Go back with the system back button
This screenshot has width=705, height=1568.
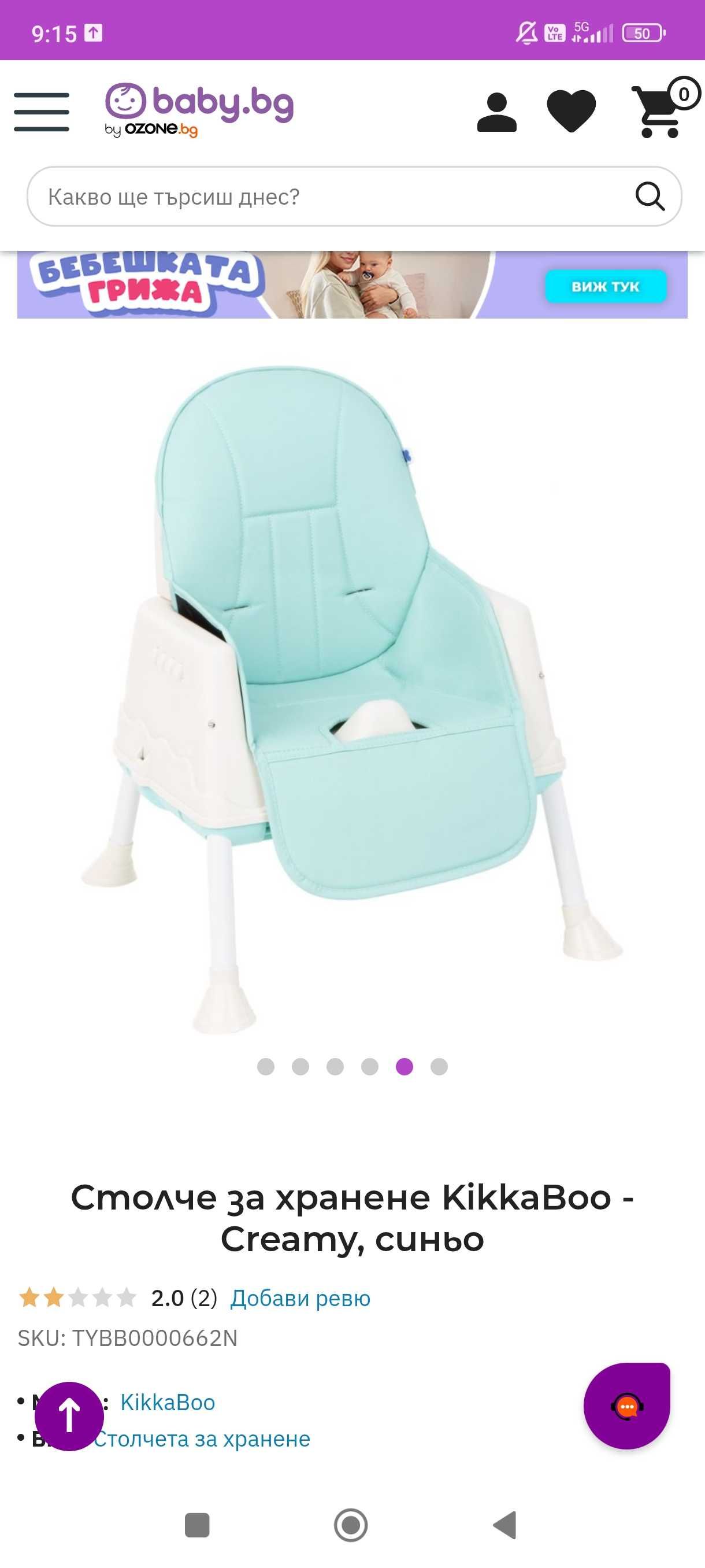pos(504,1525)
